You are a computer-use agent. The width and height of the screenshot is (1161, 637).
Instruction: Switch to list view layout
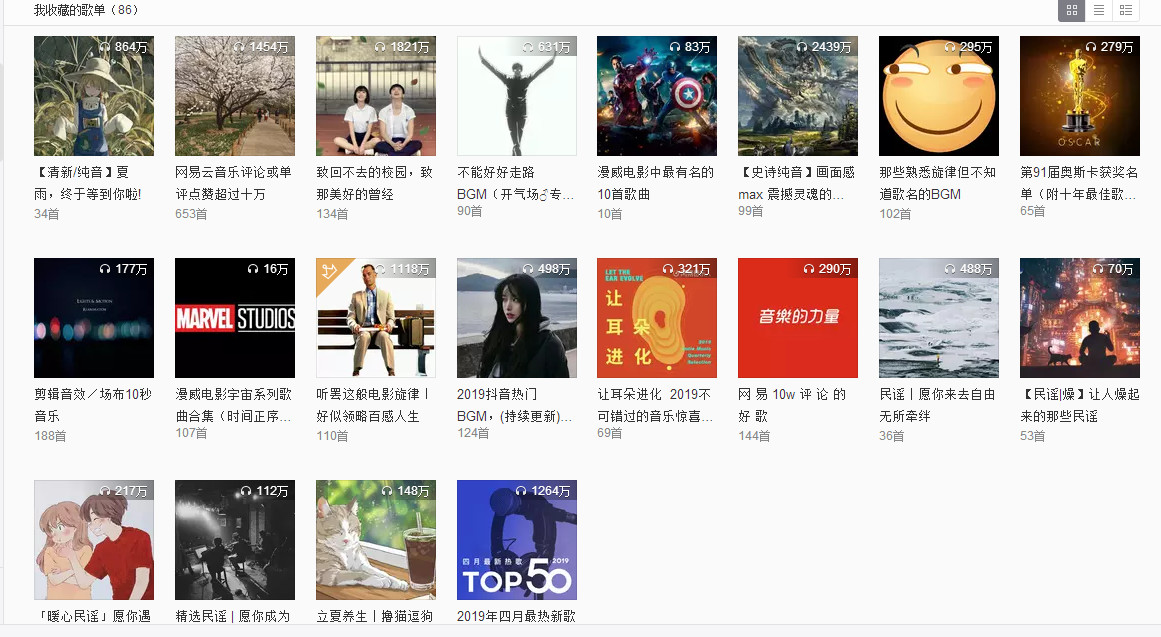coord(1099,10)
